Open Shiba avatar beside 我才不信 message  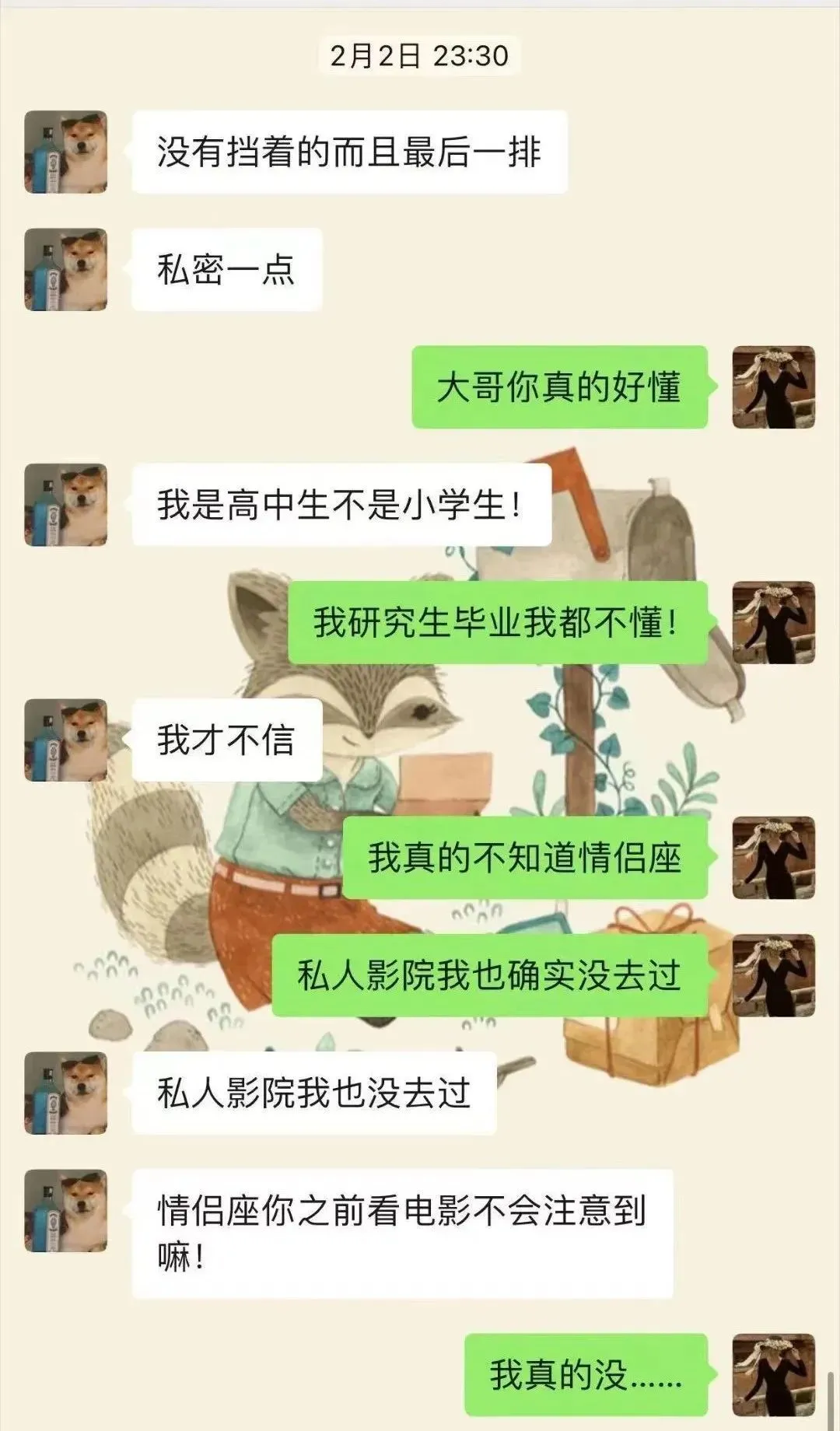pyautogui.click(x=66, y=740)
